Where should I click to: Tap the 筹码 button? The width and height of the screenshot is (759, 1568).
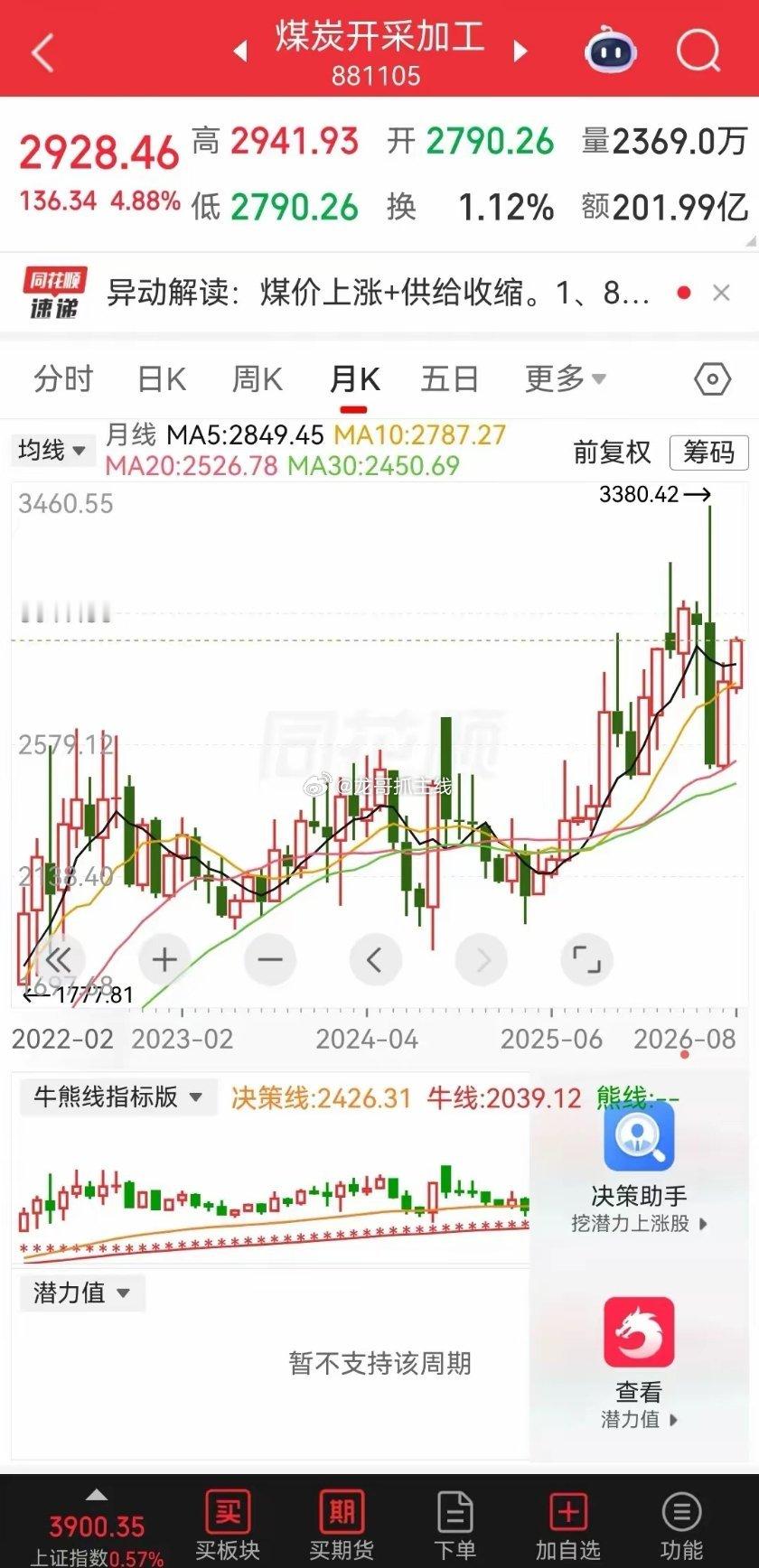pyautogui.click(x=708, y=452)
